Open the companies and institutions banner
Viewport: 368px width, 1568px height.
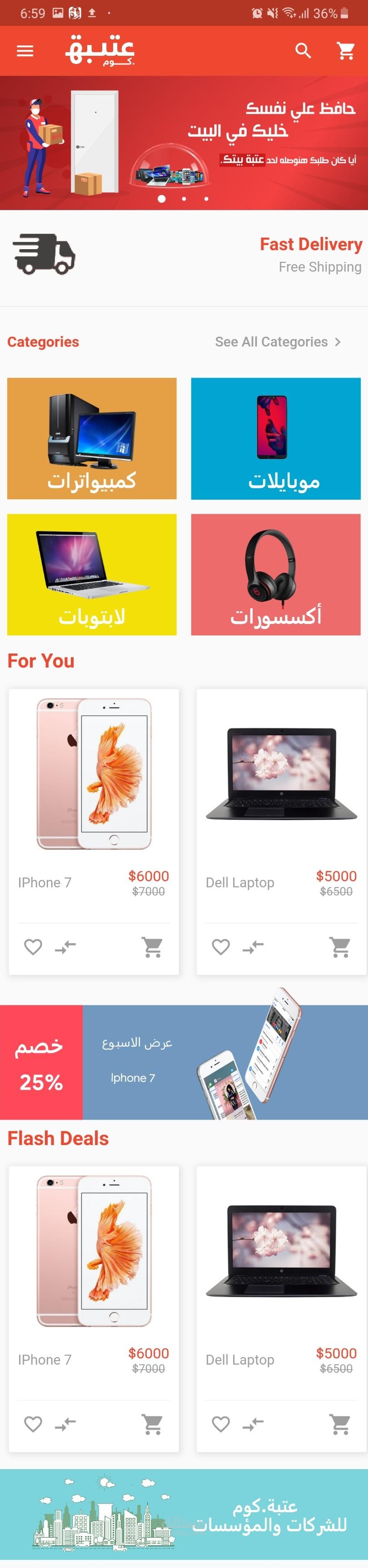click(x=184, y=1516)
